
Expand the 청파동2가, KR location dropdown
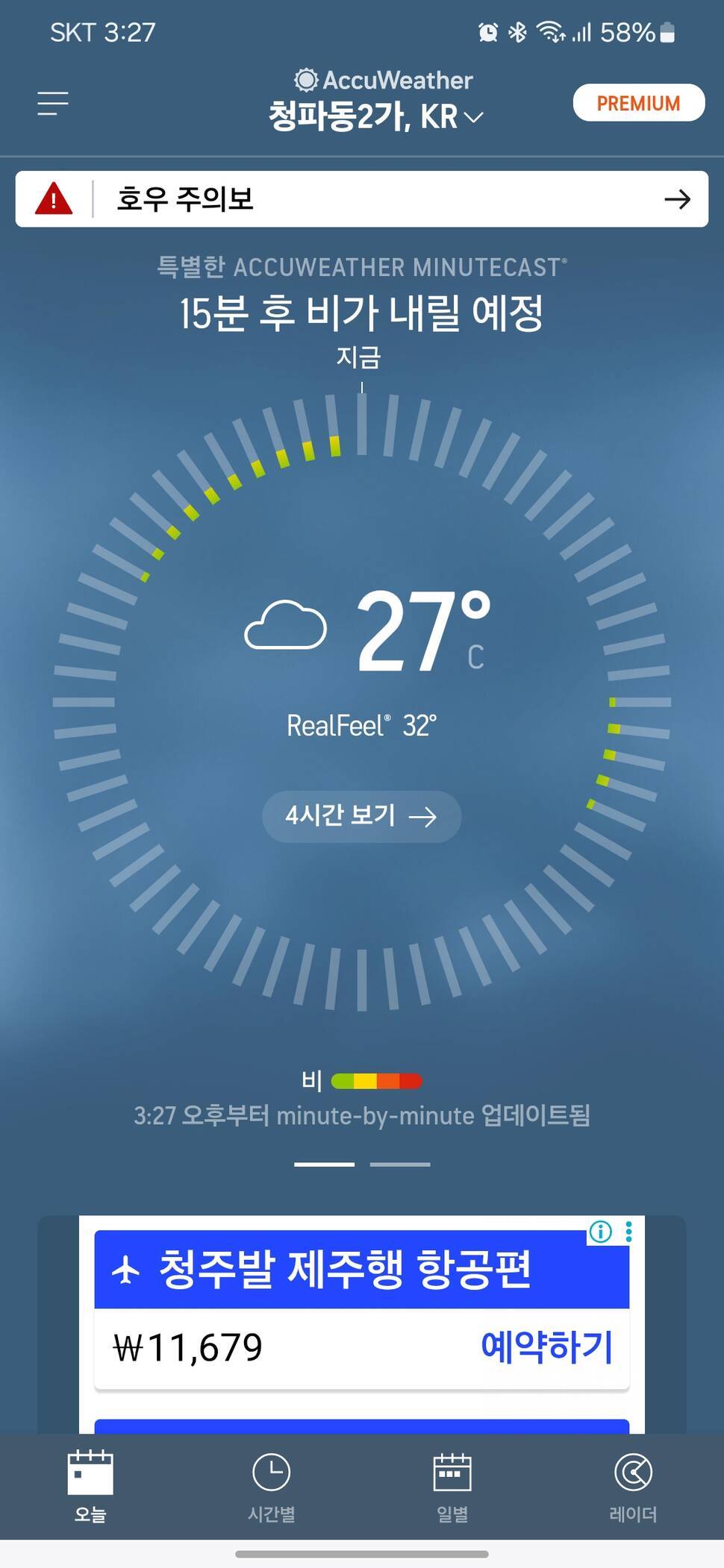pos(376,117)
